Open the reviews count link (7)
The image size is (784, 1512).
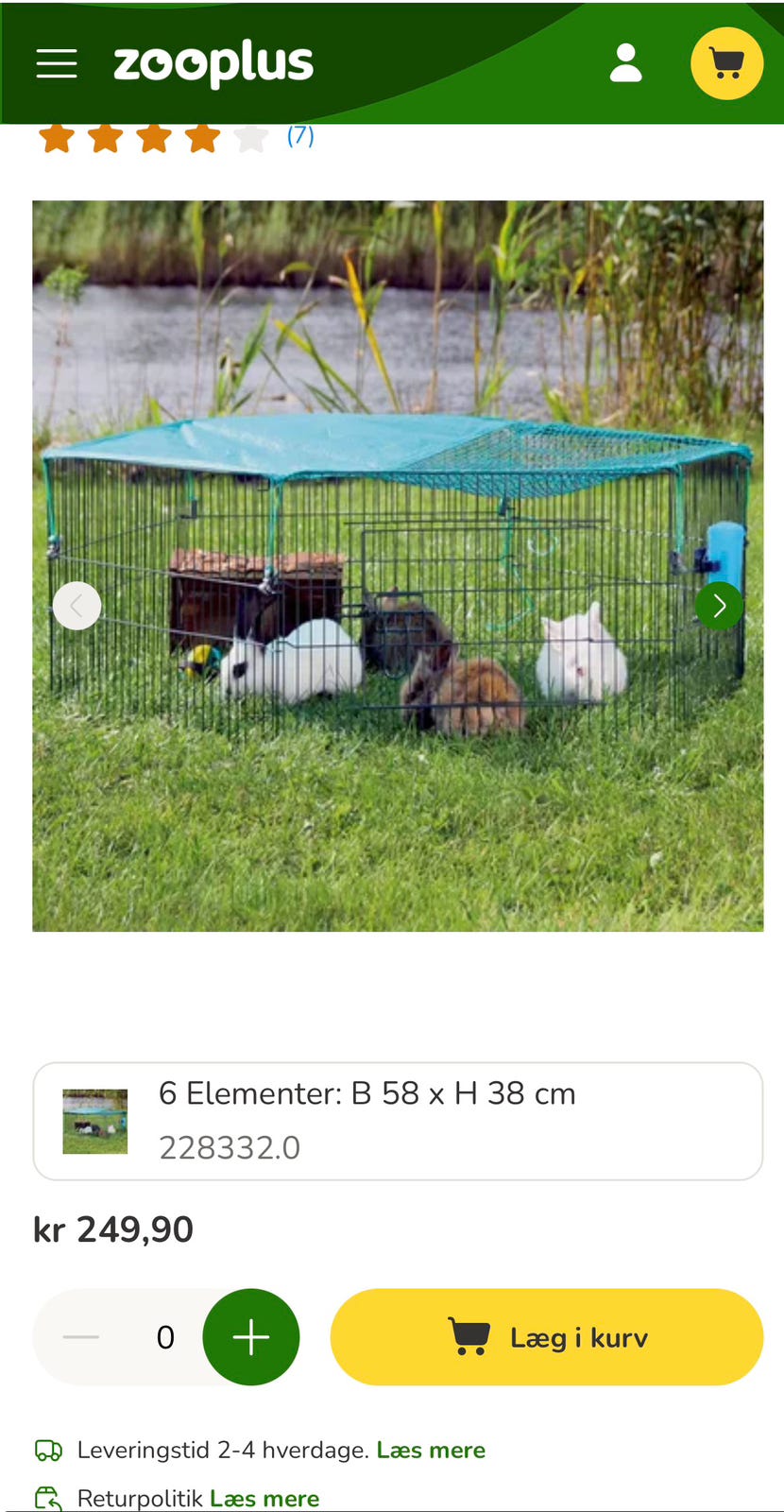300,135
